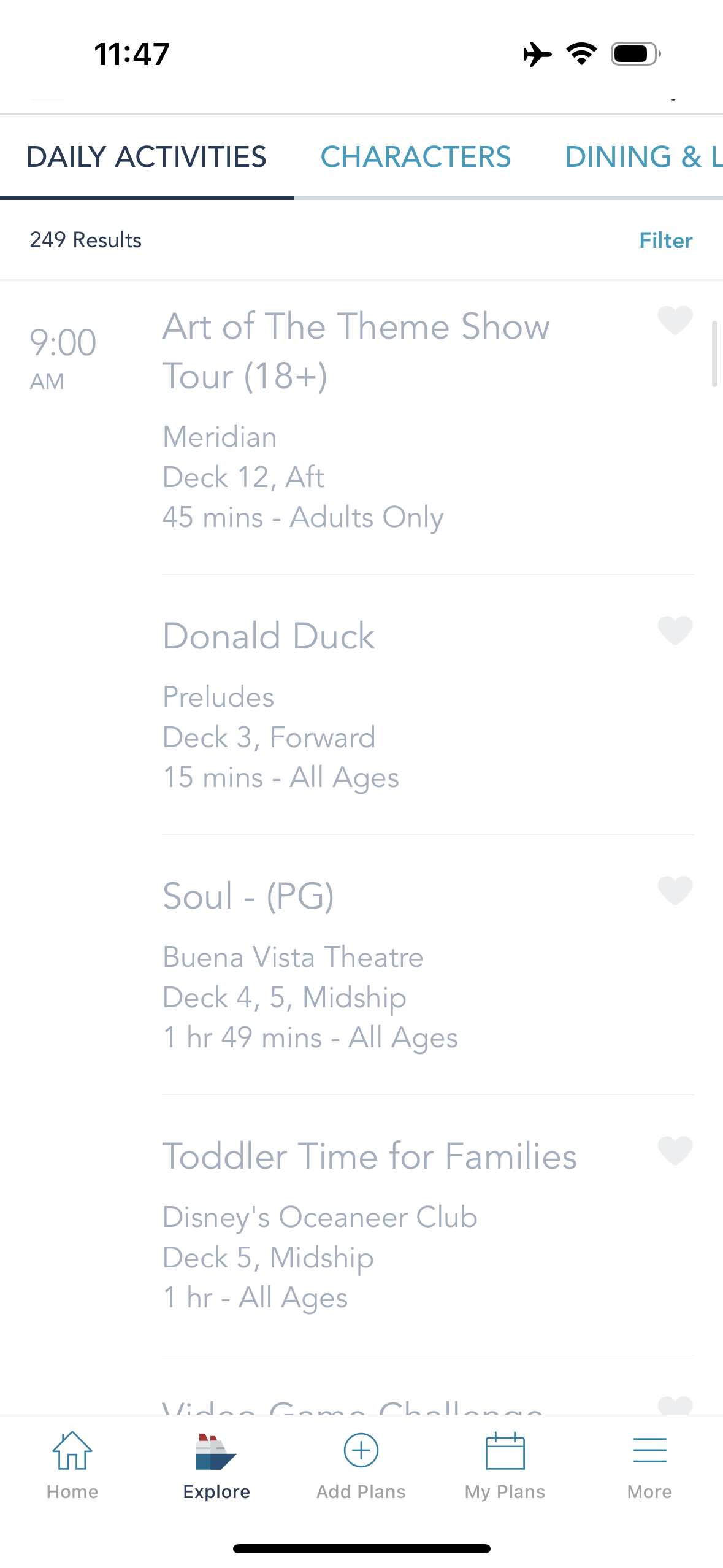Open the Dining tab
Image resolution: width=723 pixels, height=1568 pixels.
pos(643,157)
